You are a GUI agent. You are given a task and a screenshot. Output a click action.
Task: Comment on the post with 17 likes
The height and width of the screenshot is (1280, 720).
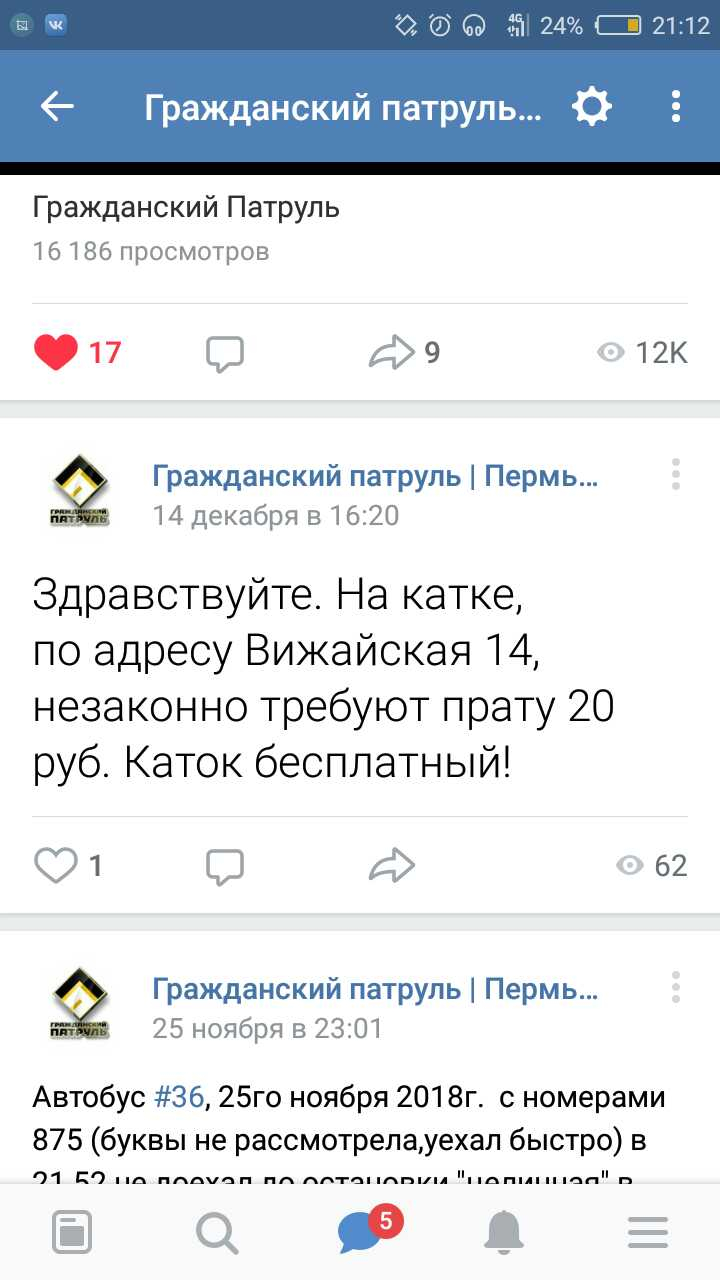[225, 353]
